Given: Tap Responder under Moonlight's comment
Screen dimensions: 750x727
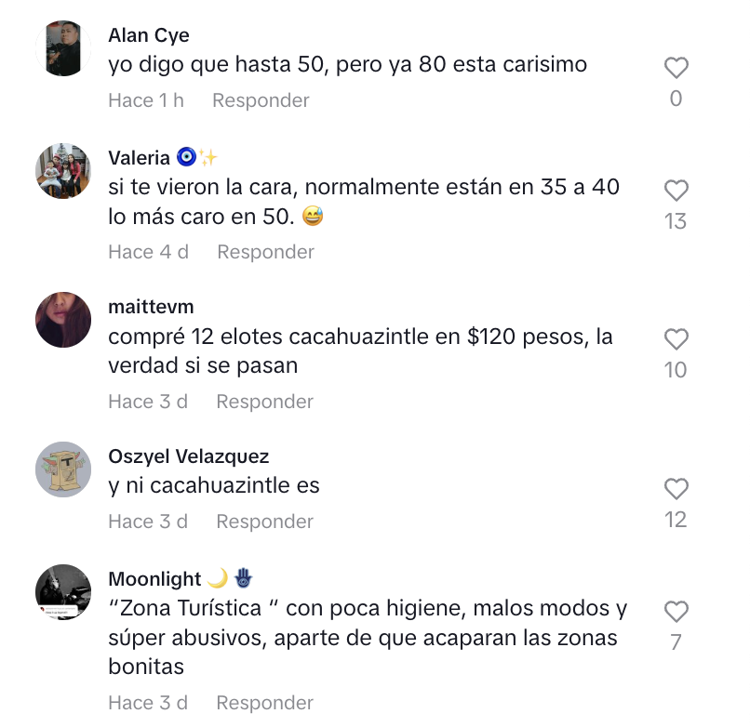Looking at the screenshot, I should 265,703.
